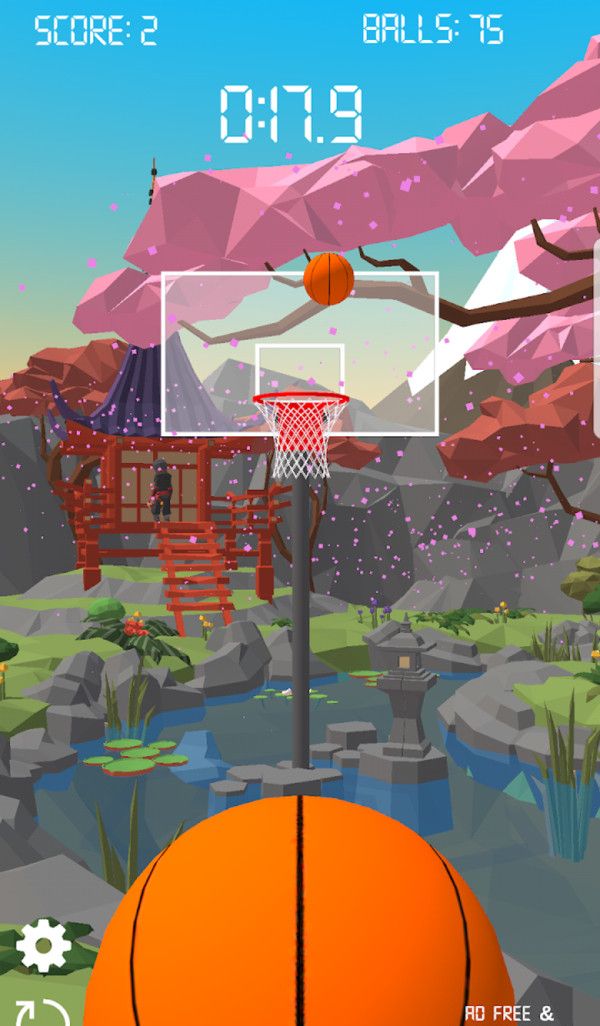The height and width of the screenshot is (1026, 600).
Task: Open the Ad Free offer
Action: tap(509, 1013)
